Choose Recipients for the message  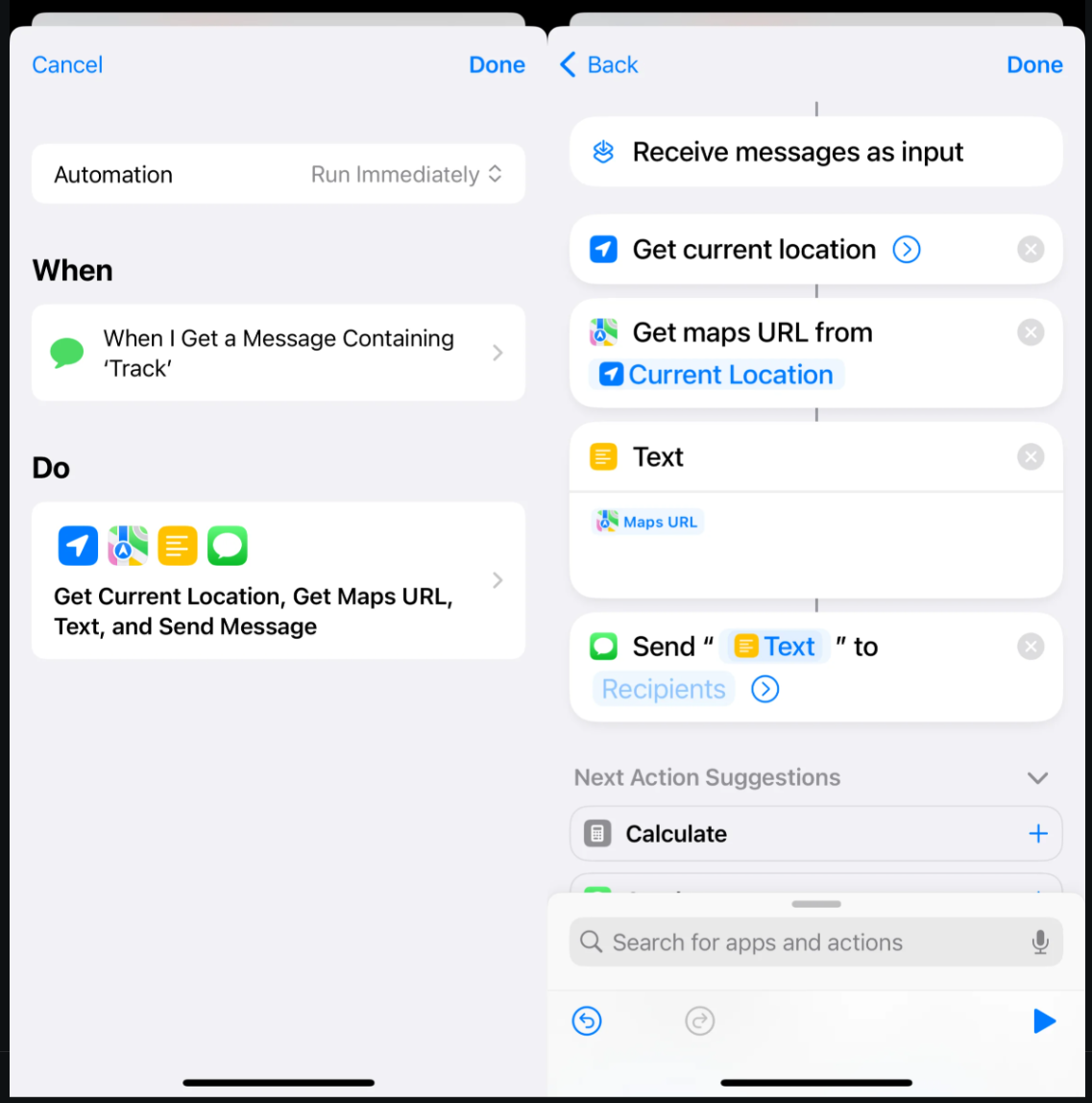pyautogui.click(x=664, y=689)
